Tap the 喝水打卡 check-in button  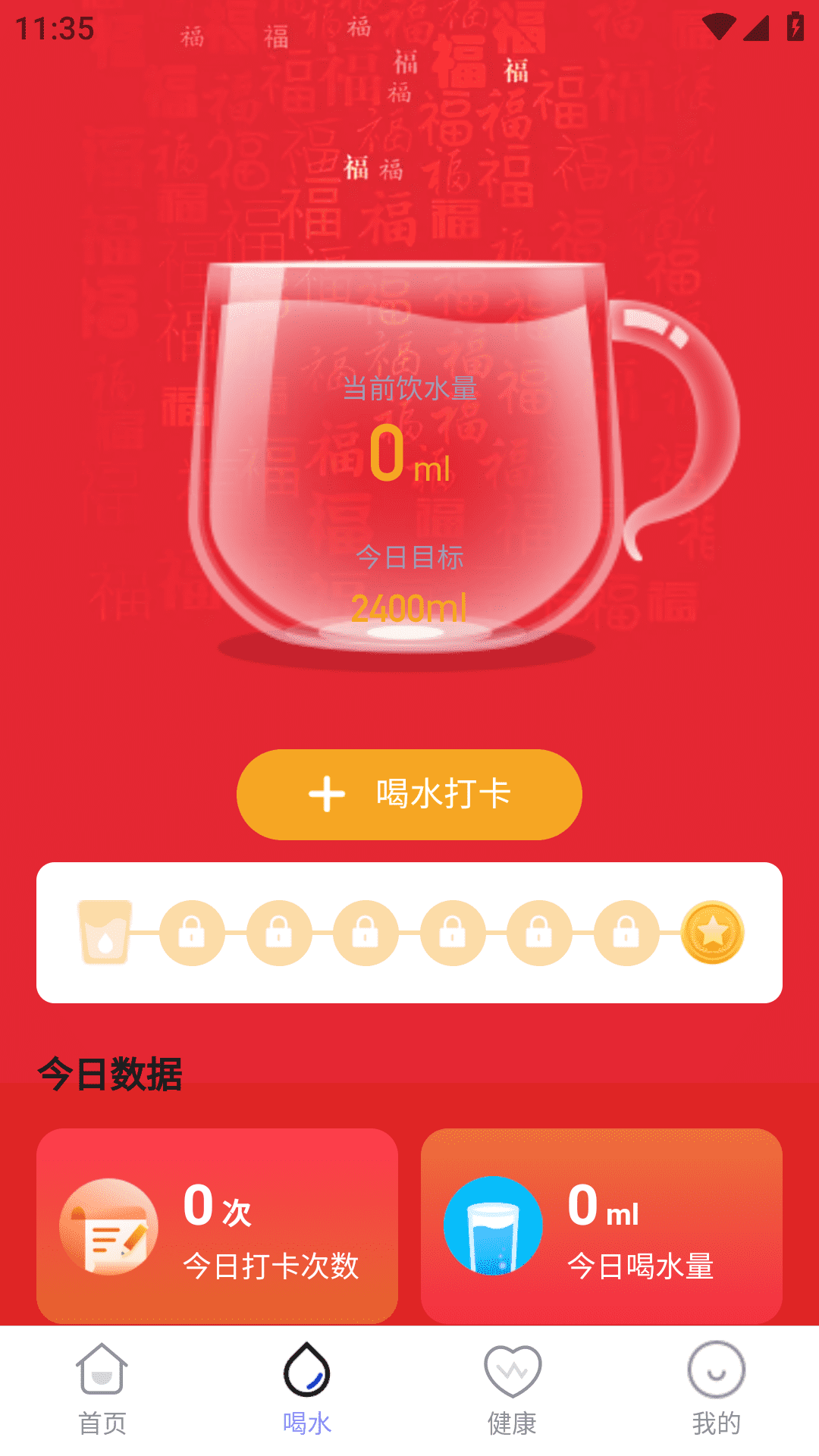point(409,794)
